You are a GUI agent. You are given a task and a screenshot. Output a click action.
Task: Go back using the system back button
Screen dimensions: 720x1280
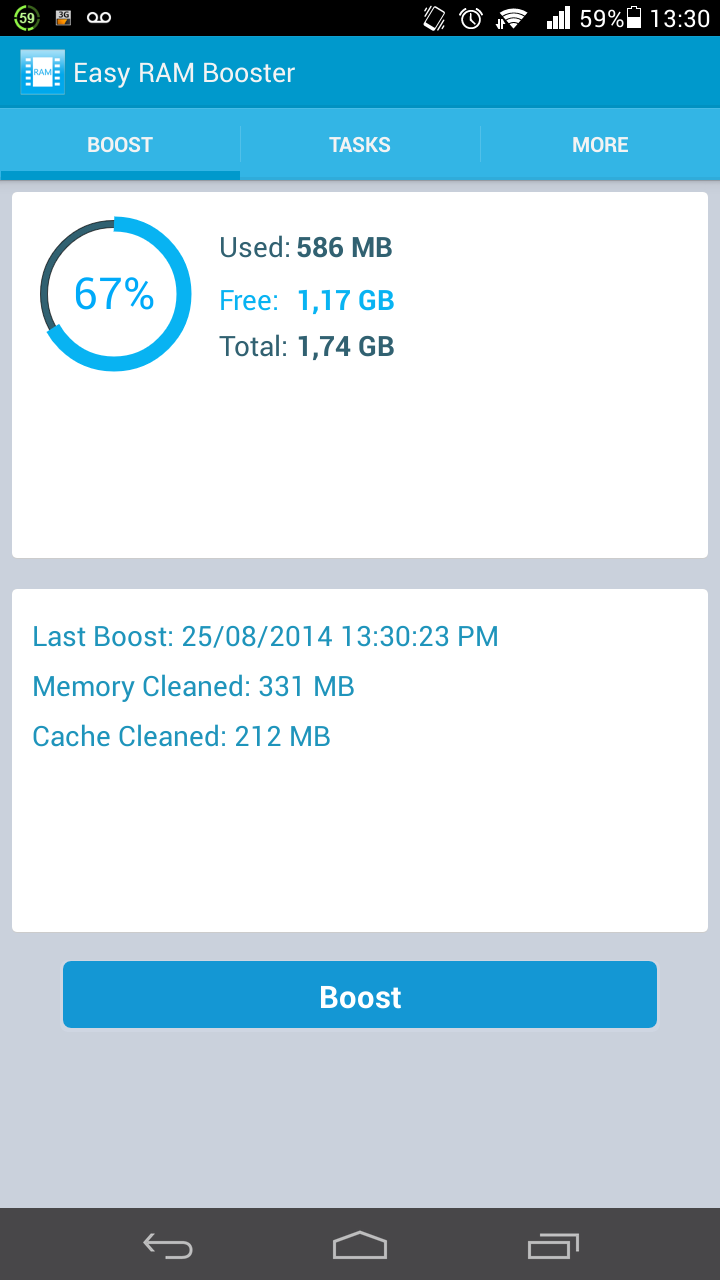pos(167,1245)
